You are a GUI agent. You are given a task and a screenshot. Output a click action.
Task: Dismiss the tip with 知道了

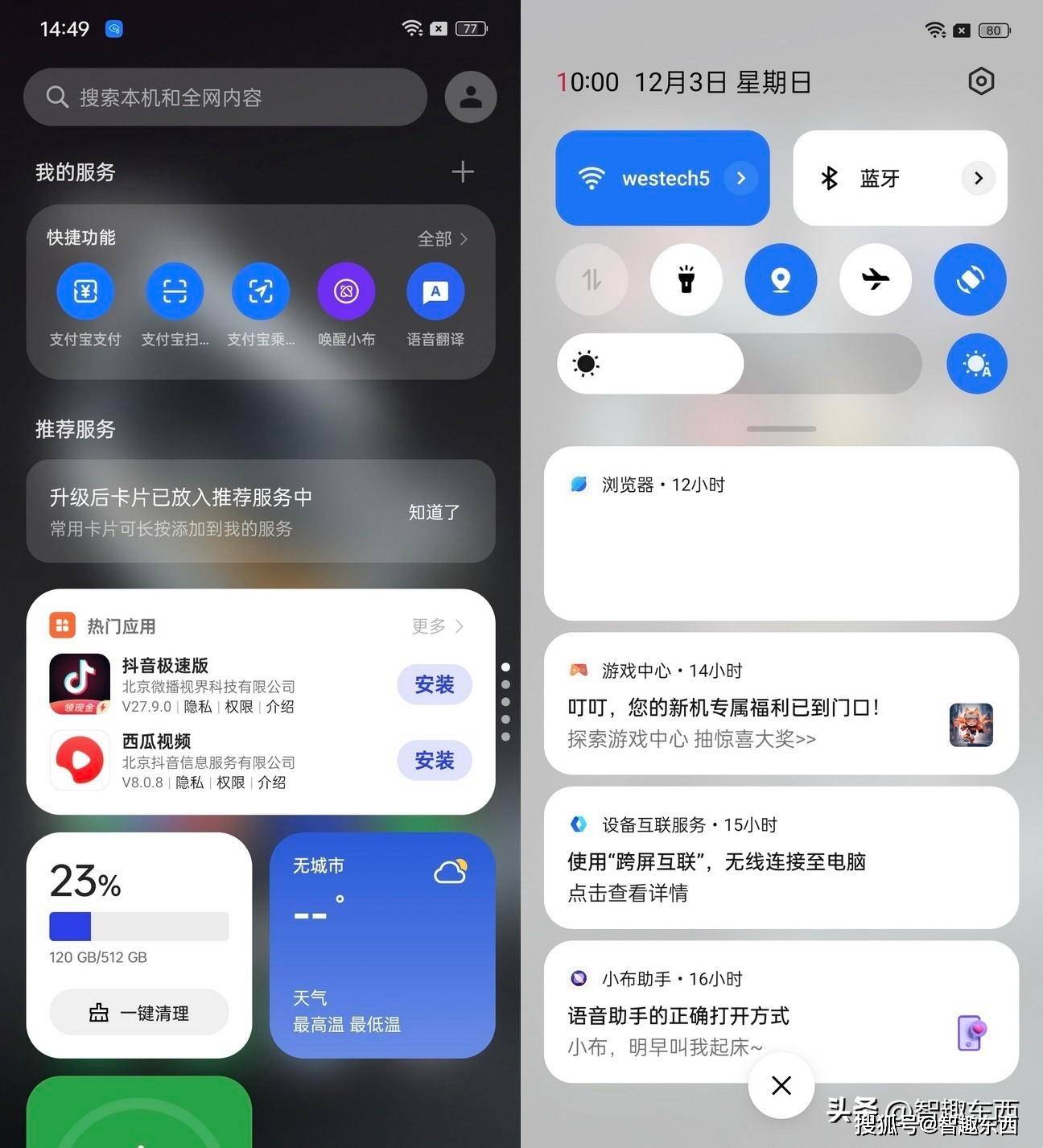434,512
